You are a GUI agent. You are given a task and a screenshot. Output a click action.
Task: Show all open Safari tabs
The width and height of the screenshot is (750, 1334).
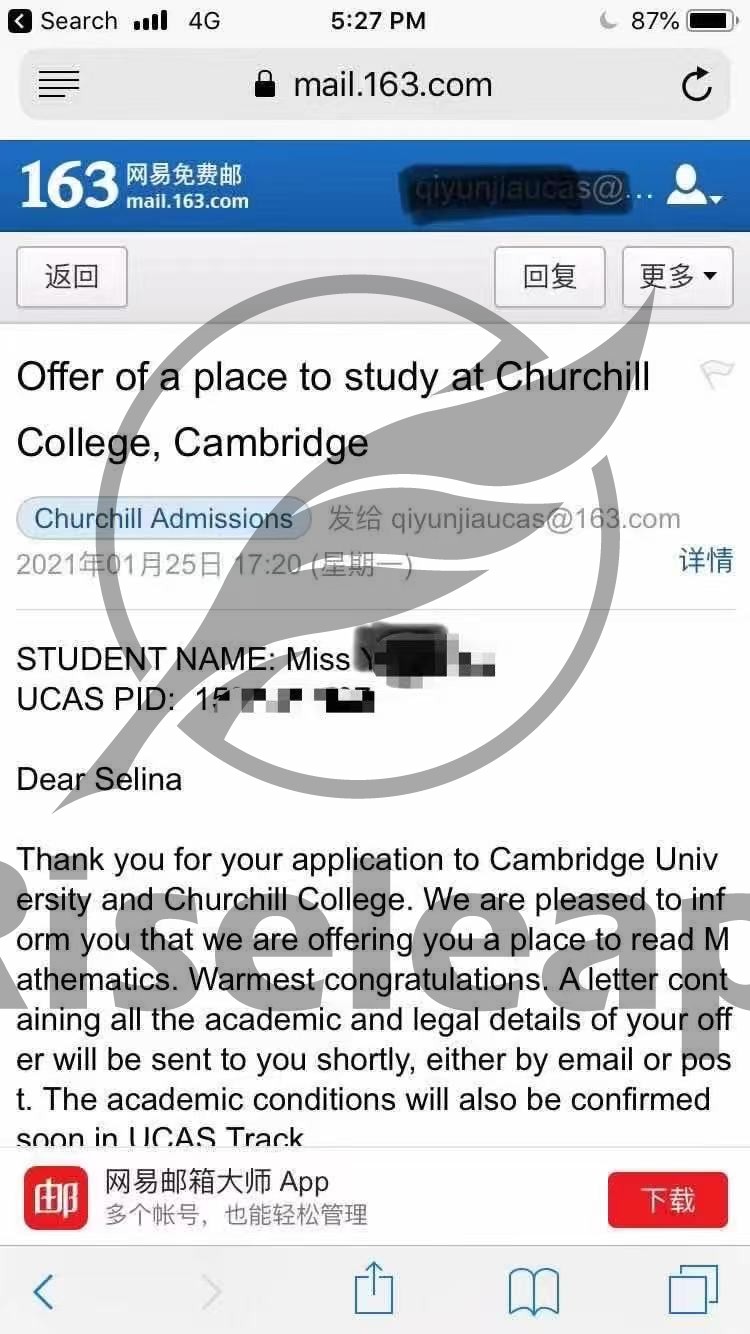(x=693, y=1291)
